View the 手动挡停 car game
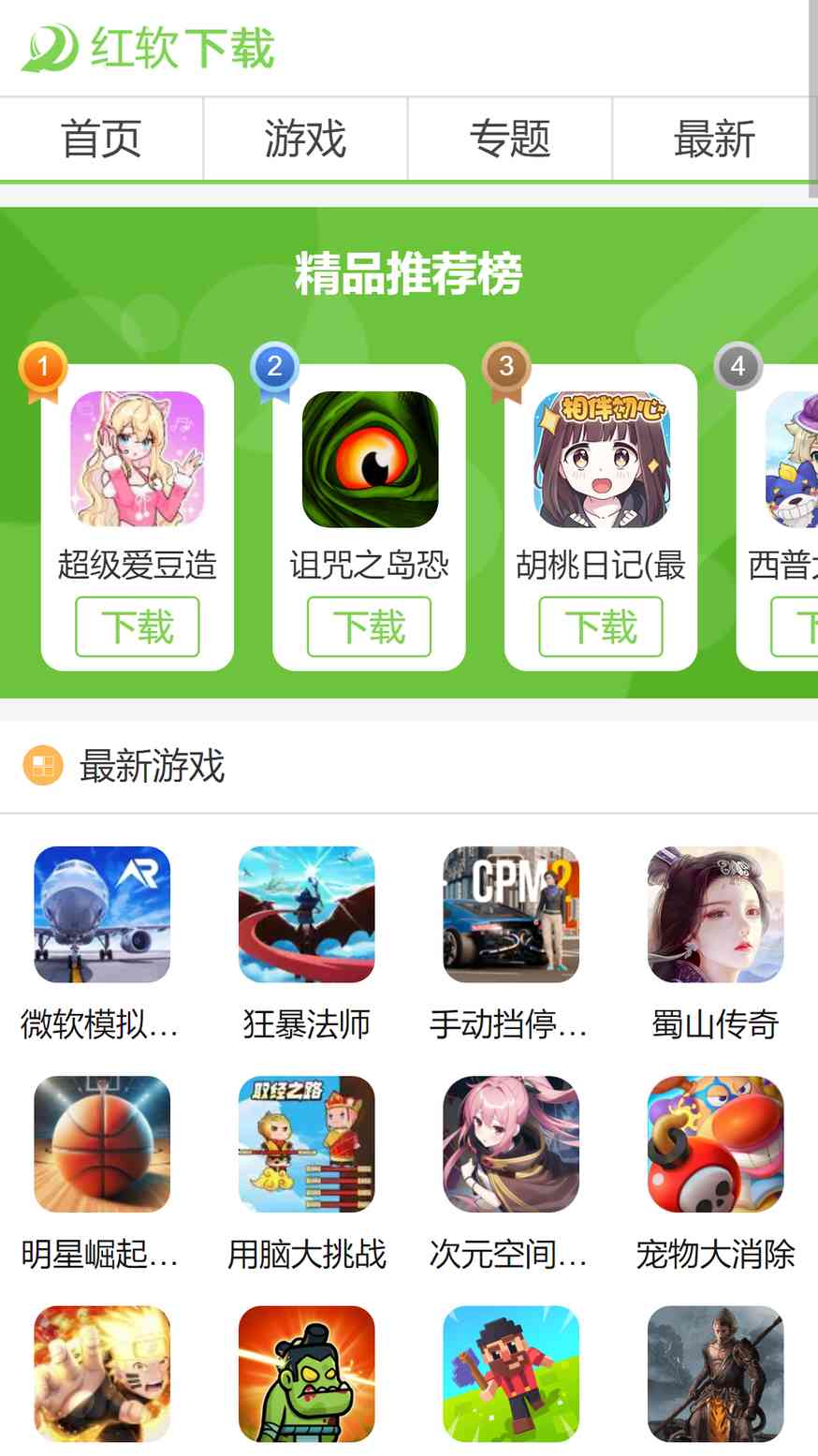This screenshot has width=818, height=1456. coord(511,914)
